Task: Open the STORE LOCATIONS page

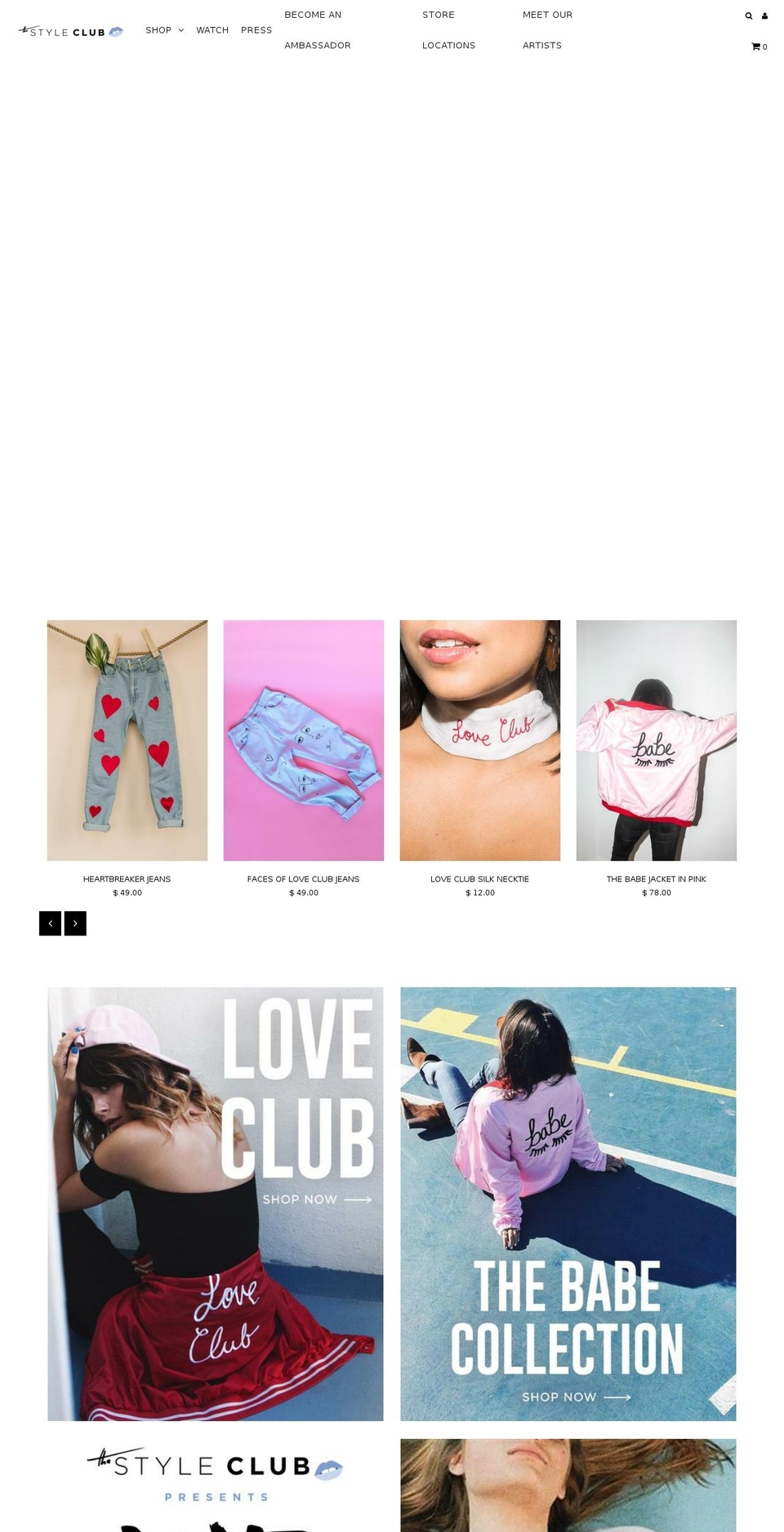Action: pos(448,30)
